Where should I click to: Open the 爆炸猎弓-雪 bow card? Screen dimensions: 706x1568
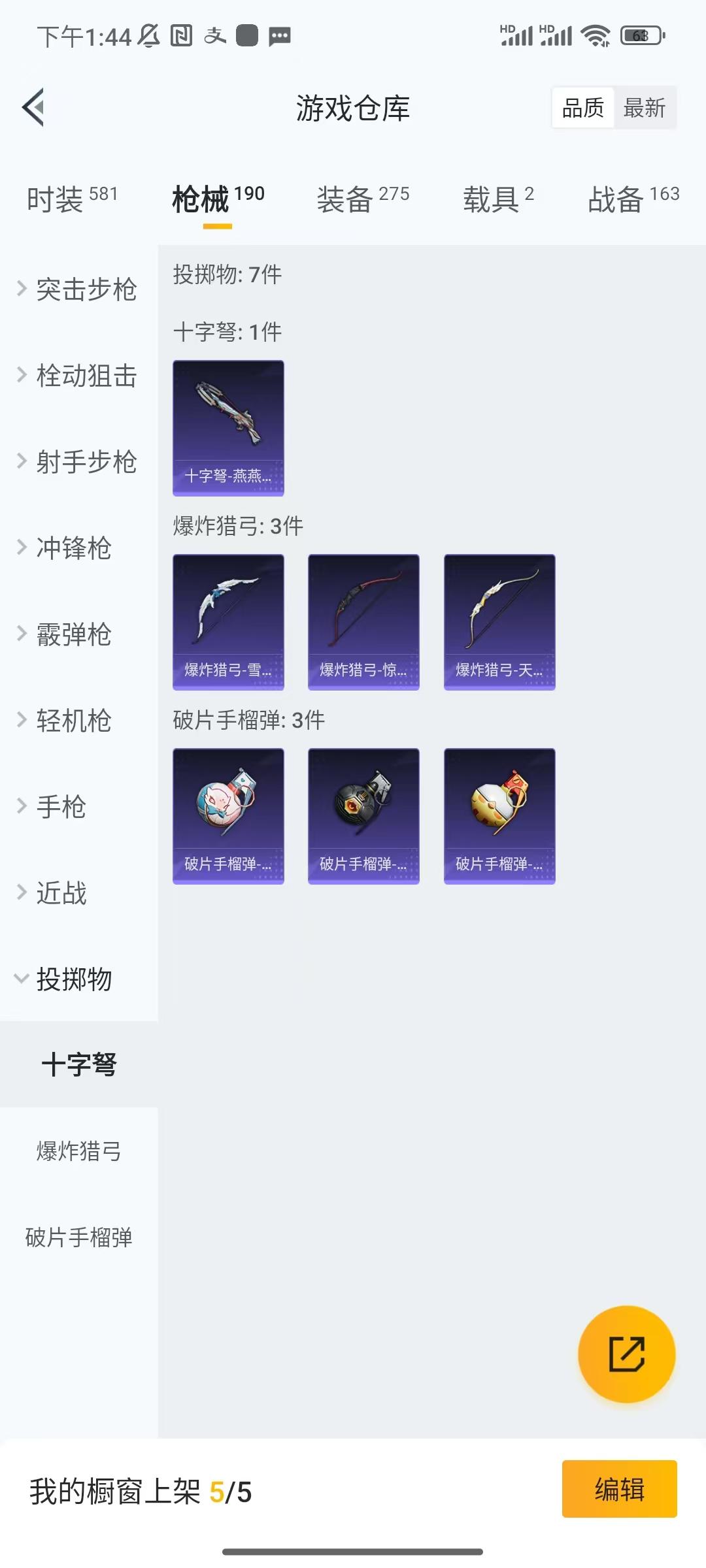coord(228,622)
